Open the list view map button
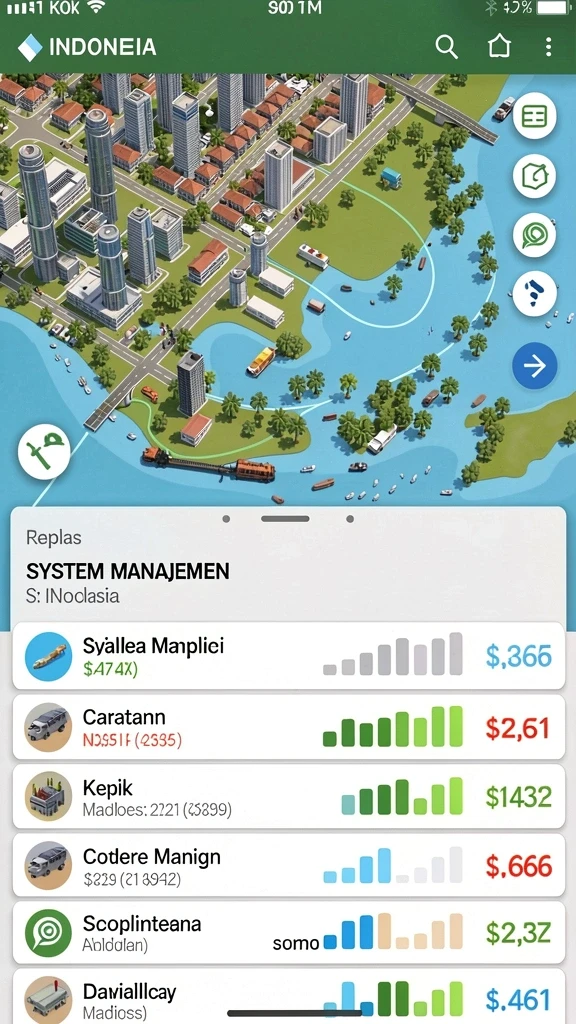 pyautogui.click(x=535, y=116)
